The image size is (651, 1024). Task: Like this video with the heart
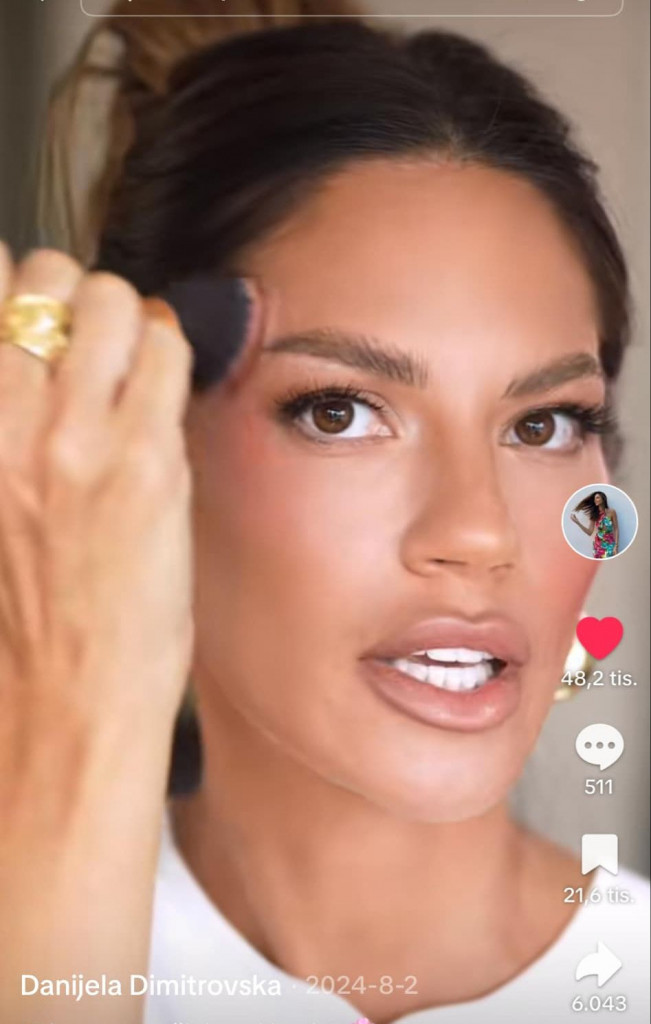click(599, 638)
